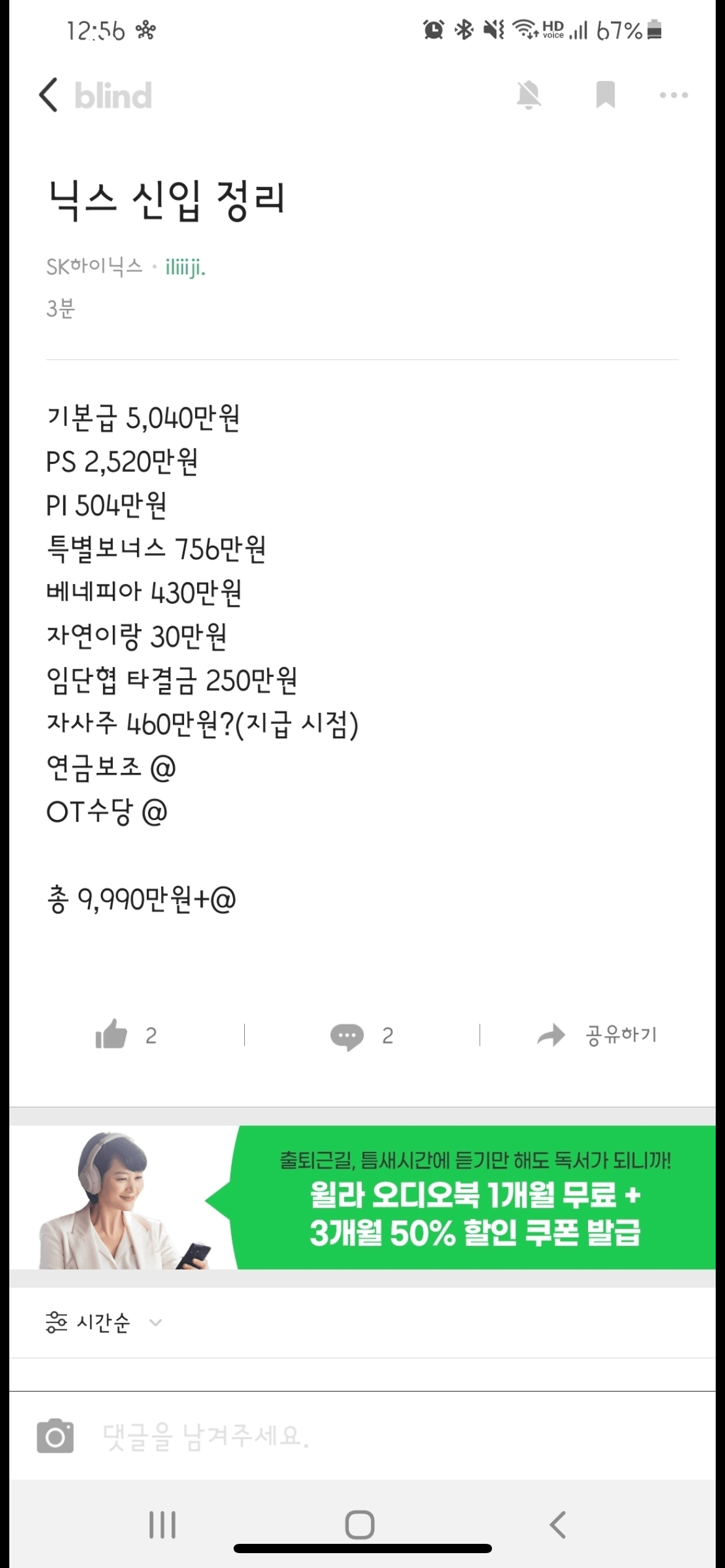
Task: Bookmark this post
Action: click(605, 95)
